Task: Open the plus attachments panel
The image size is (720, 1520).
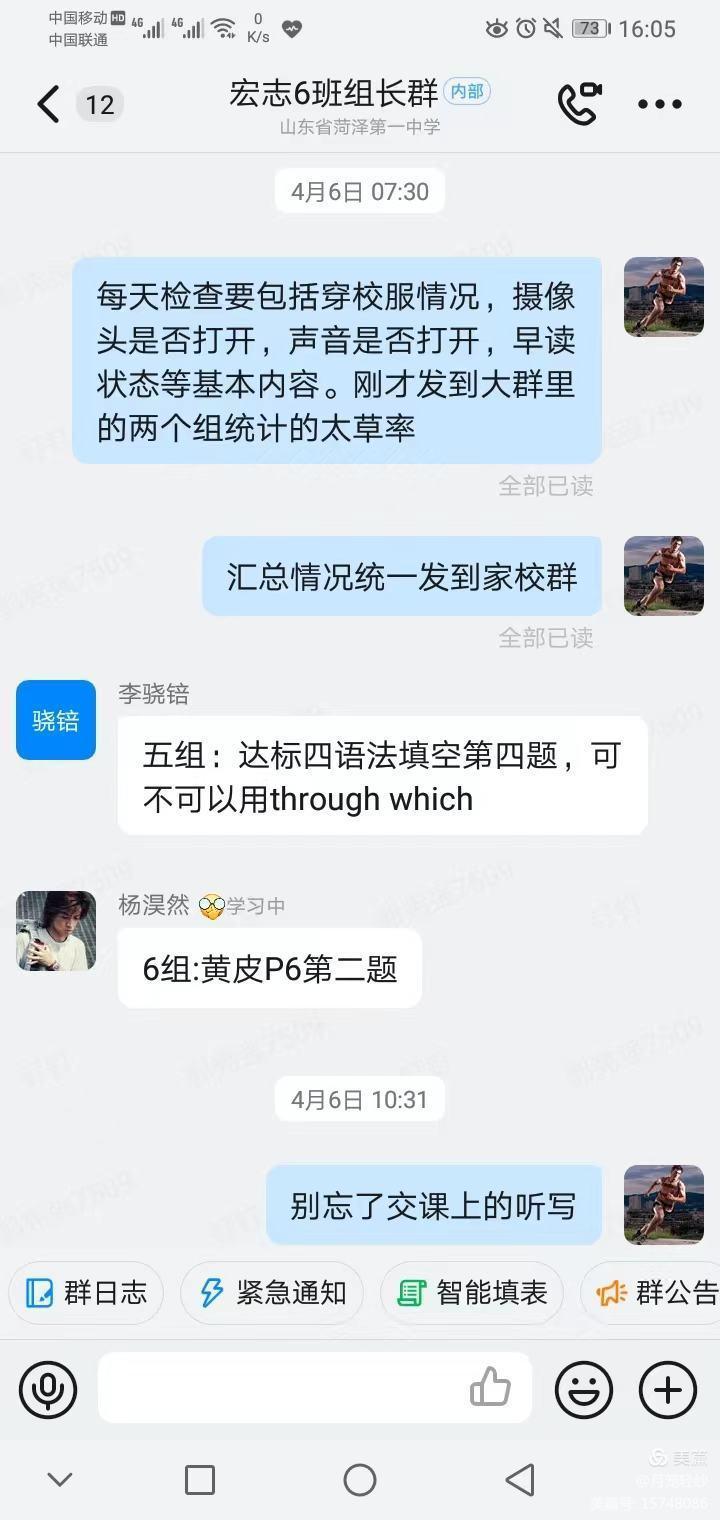Action: (x=668, y=1389)
